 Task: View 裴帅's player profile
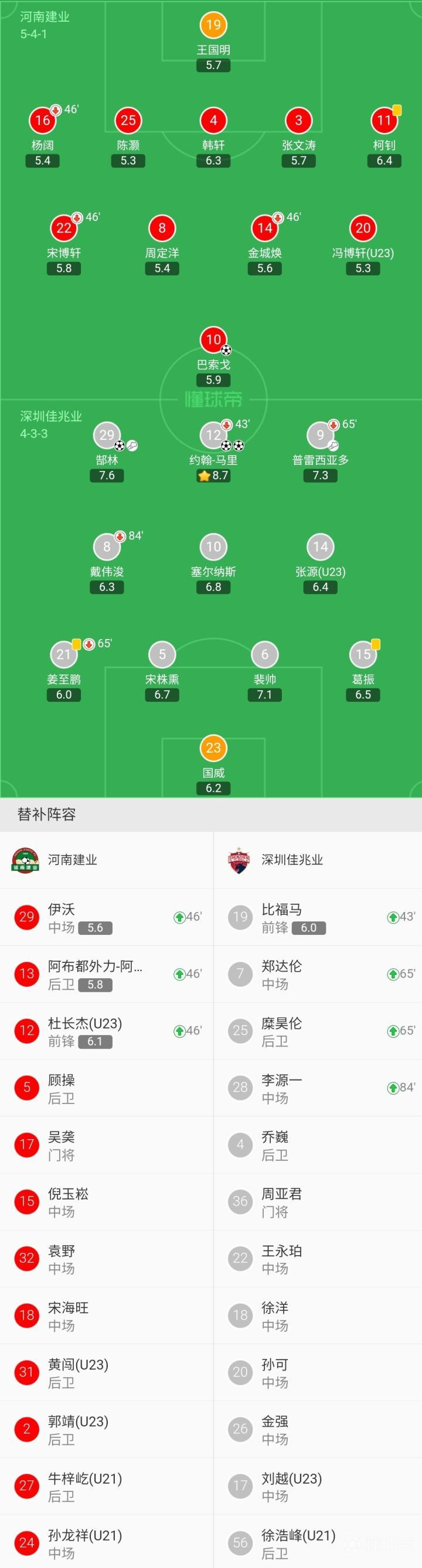264,655
